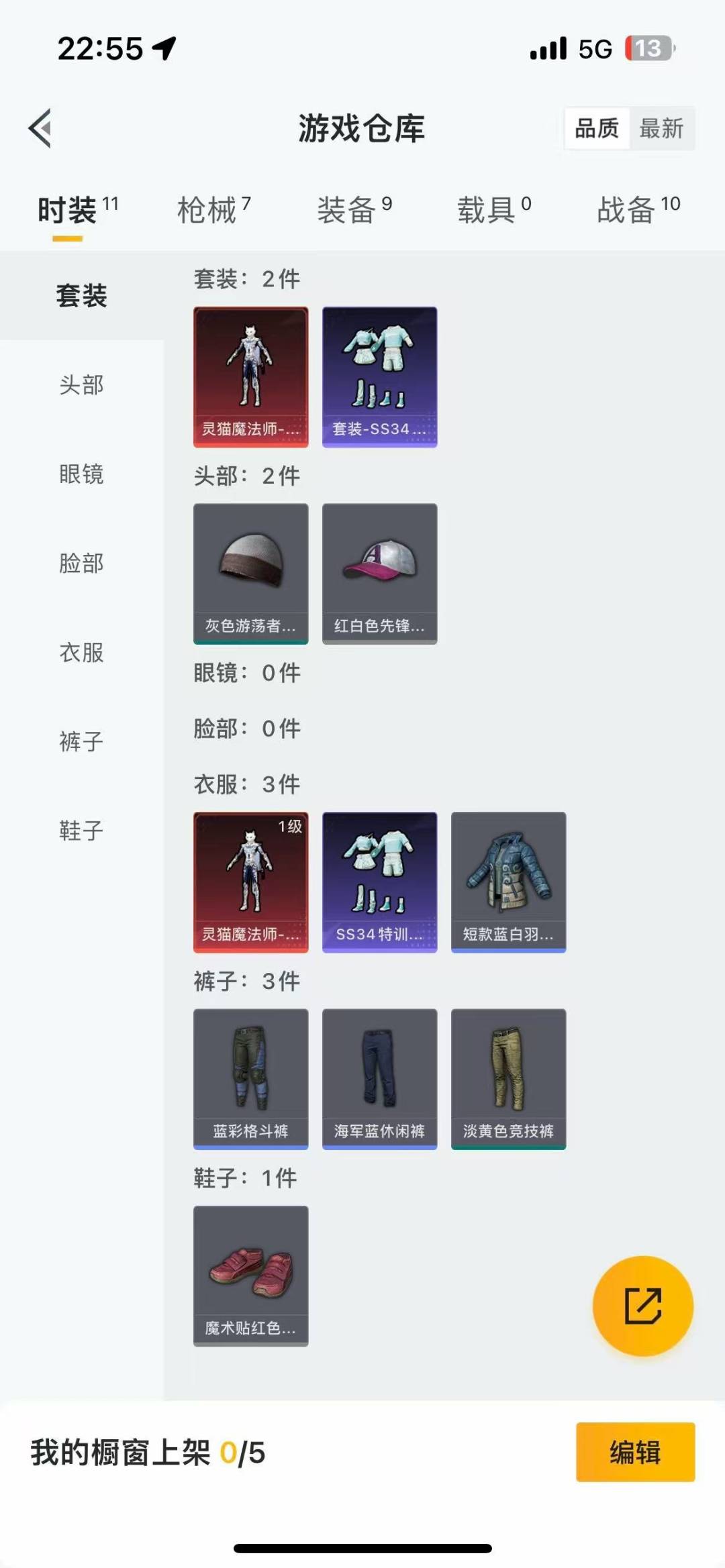Go back from 游戏仓库

[40, 127]
